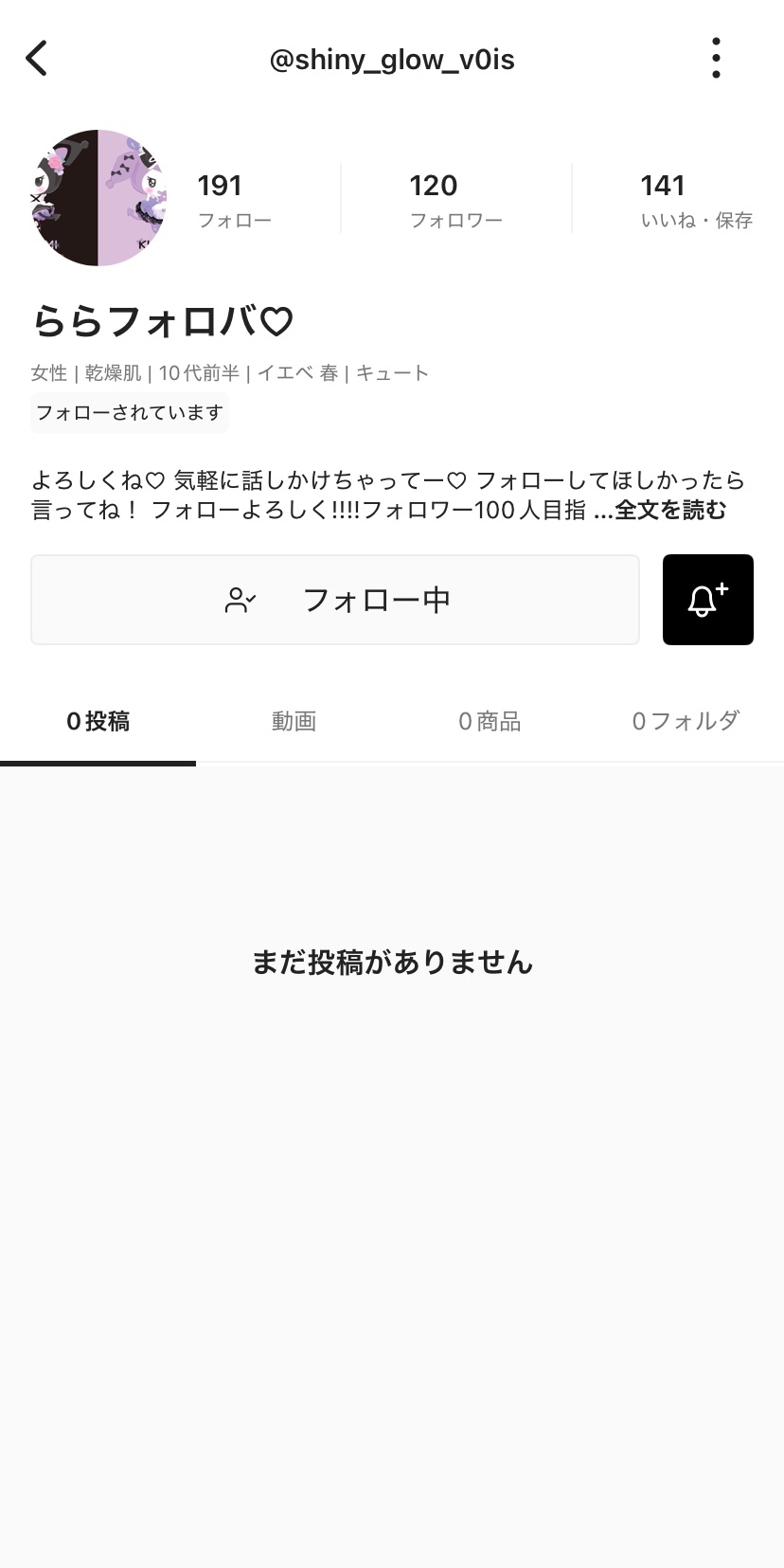Image resolution: width=784 pixels, height=1568 pixels.
Task: Open the フォロー count list
Action: pyautogui.click(x=234, y=197)
